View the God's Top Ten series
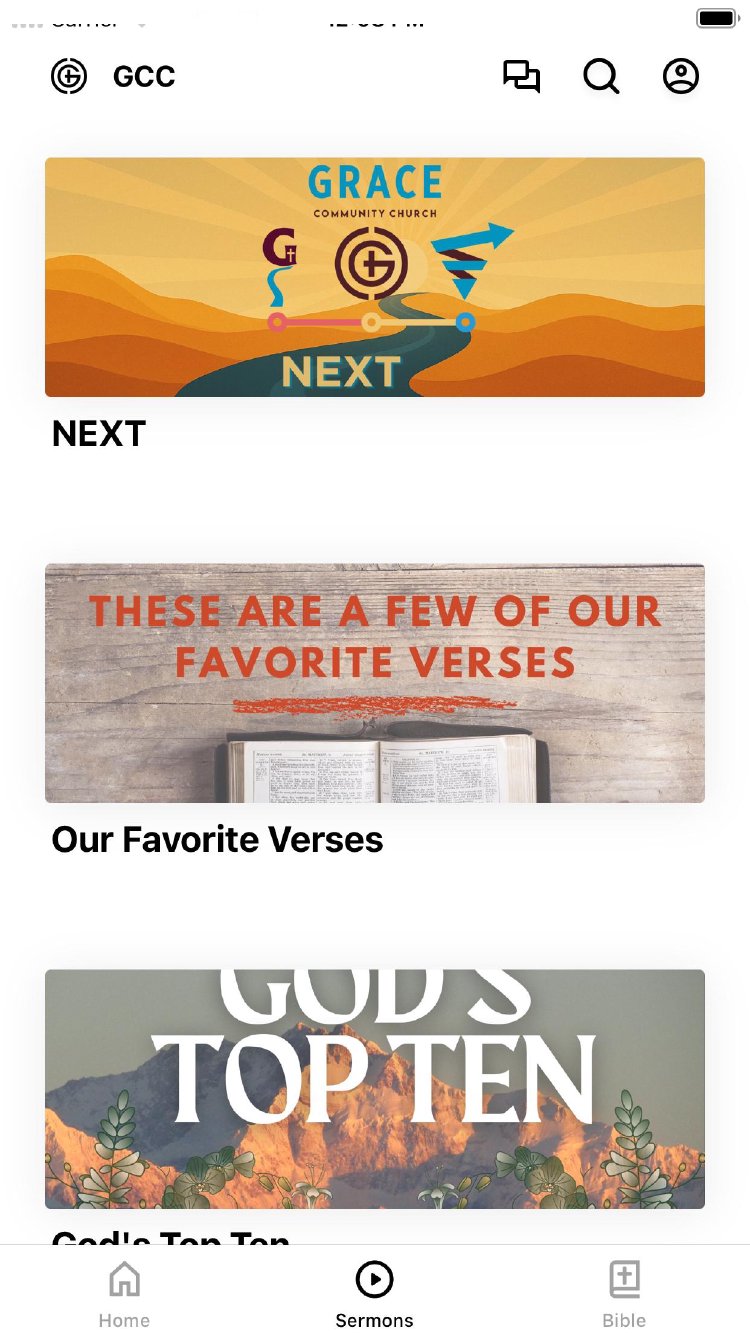Image resolution: width=750 pixels, height=1334 pixels. point(375,1089)
